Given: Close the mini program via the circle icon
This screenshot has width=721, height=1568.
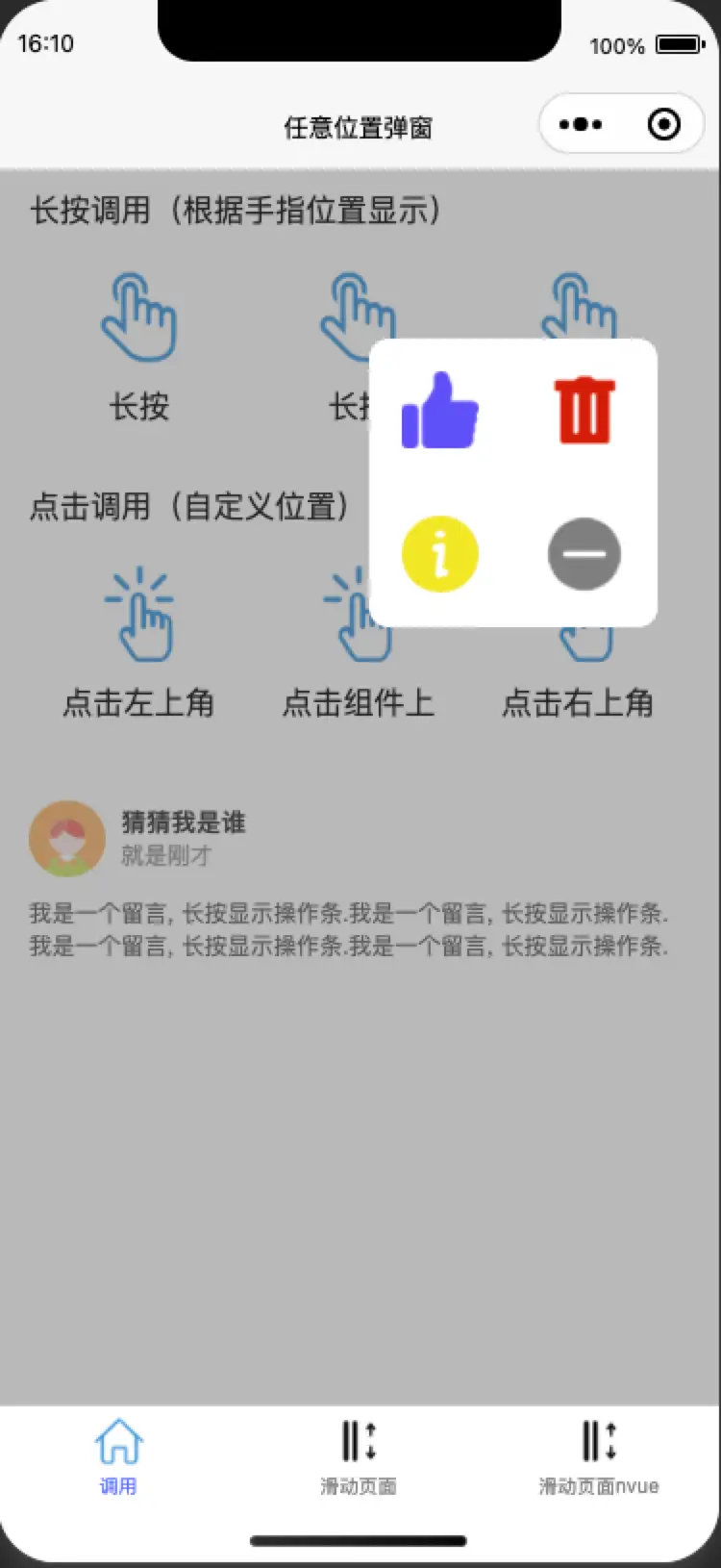Looking at the screenshot, I should 664,124.
